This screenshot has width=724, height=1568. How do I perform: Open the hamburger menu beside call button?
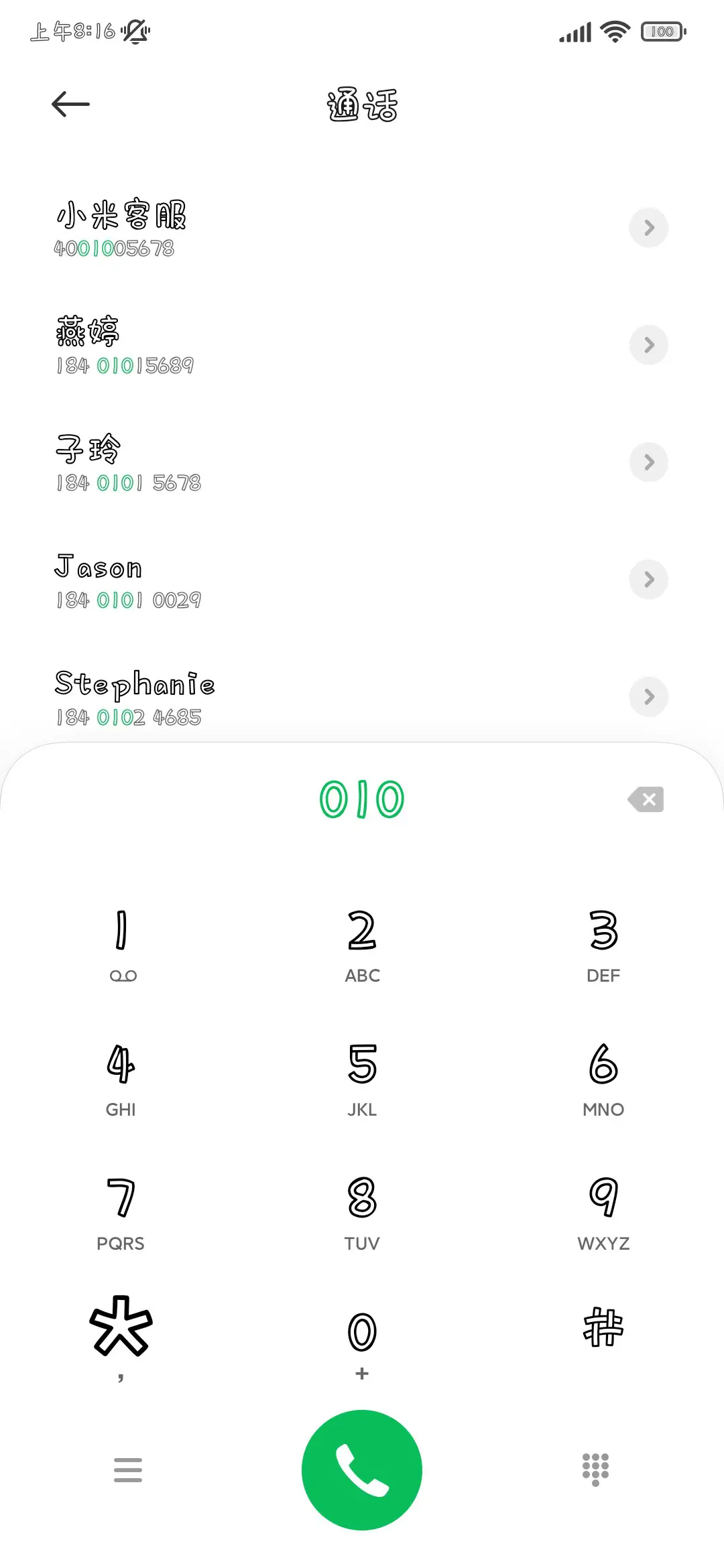pyautogui.click(x=128, y=1470)
